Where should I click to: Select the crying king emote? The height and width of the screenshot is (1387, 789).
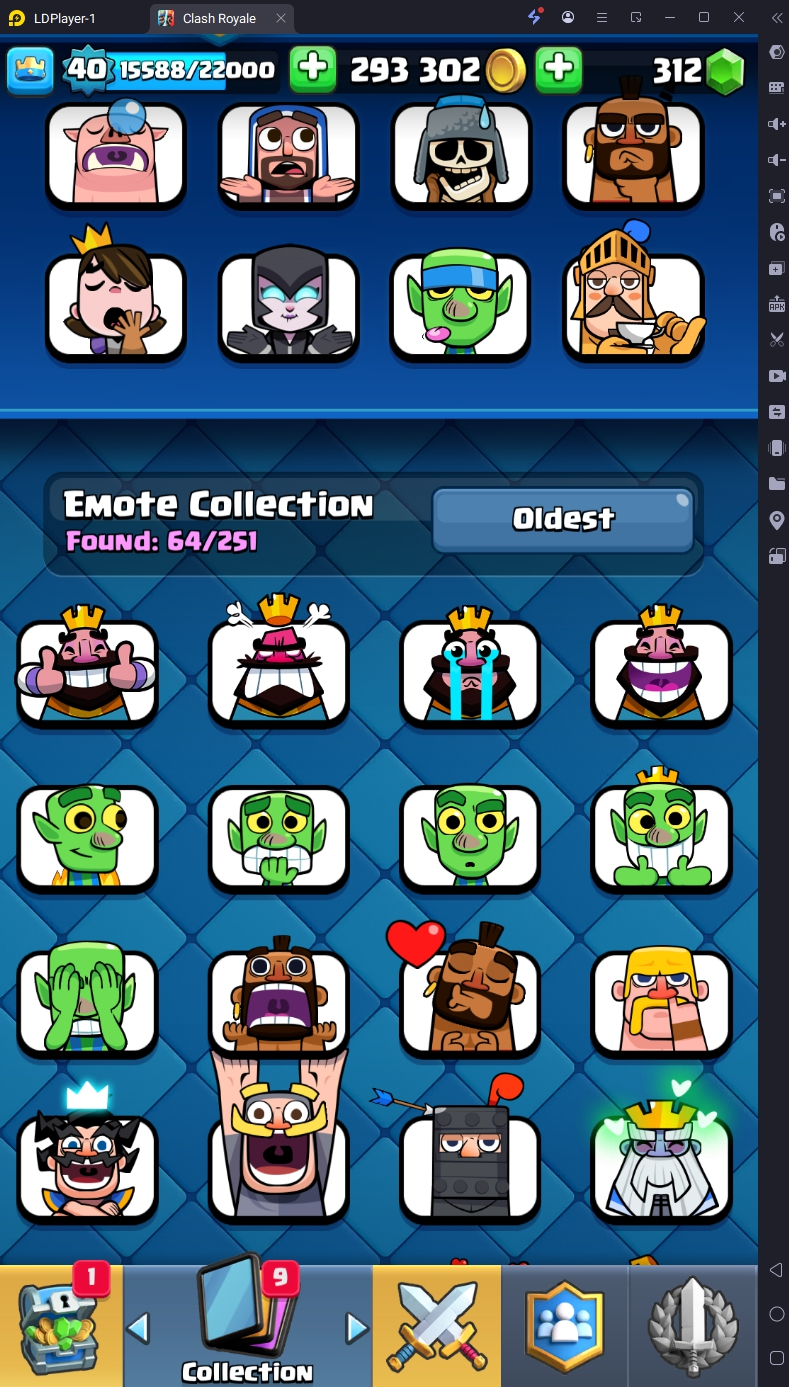click(470, 670)
